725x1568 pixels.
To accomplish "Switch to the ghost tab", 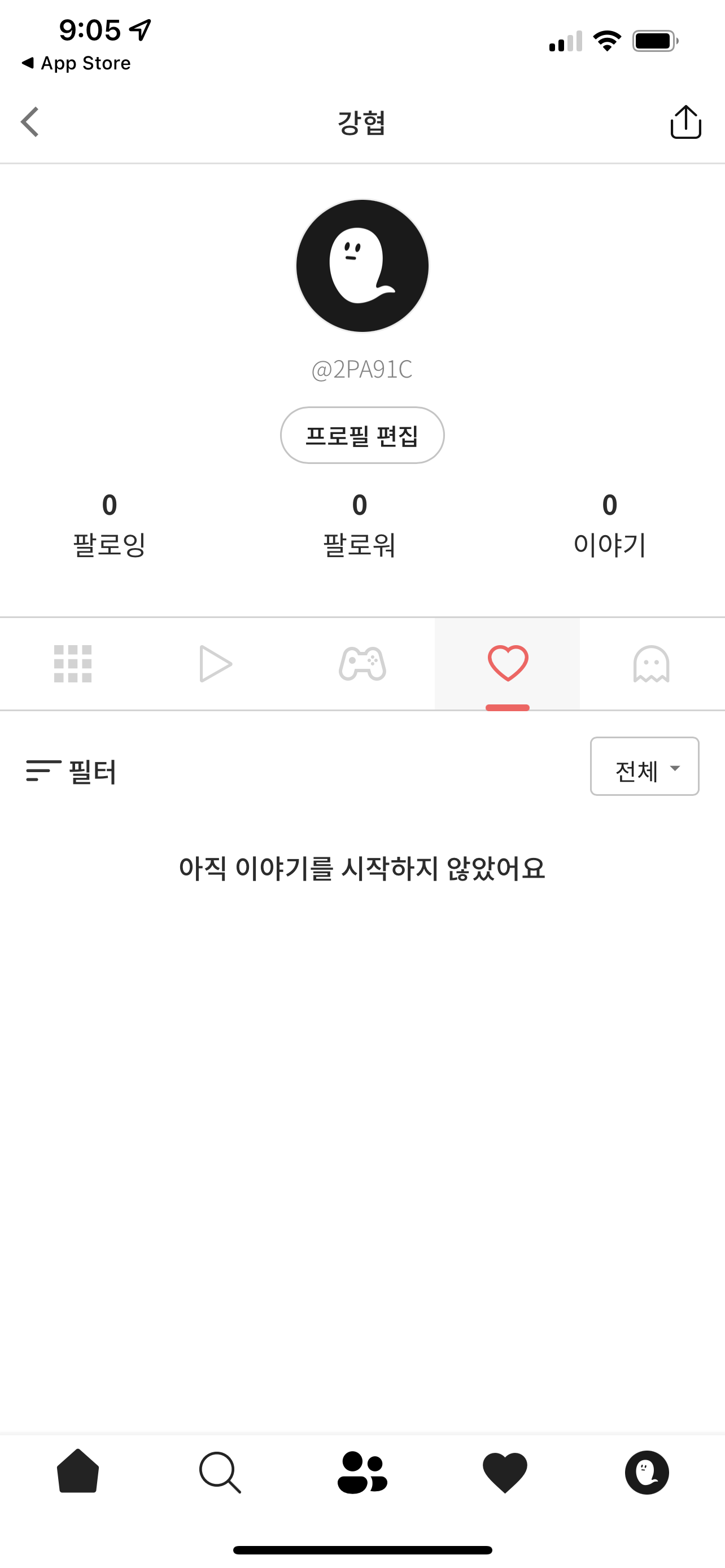I will tap(652, 663).
